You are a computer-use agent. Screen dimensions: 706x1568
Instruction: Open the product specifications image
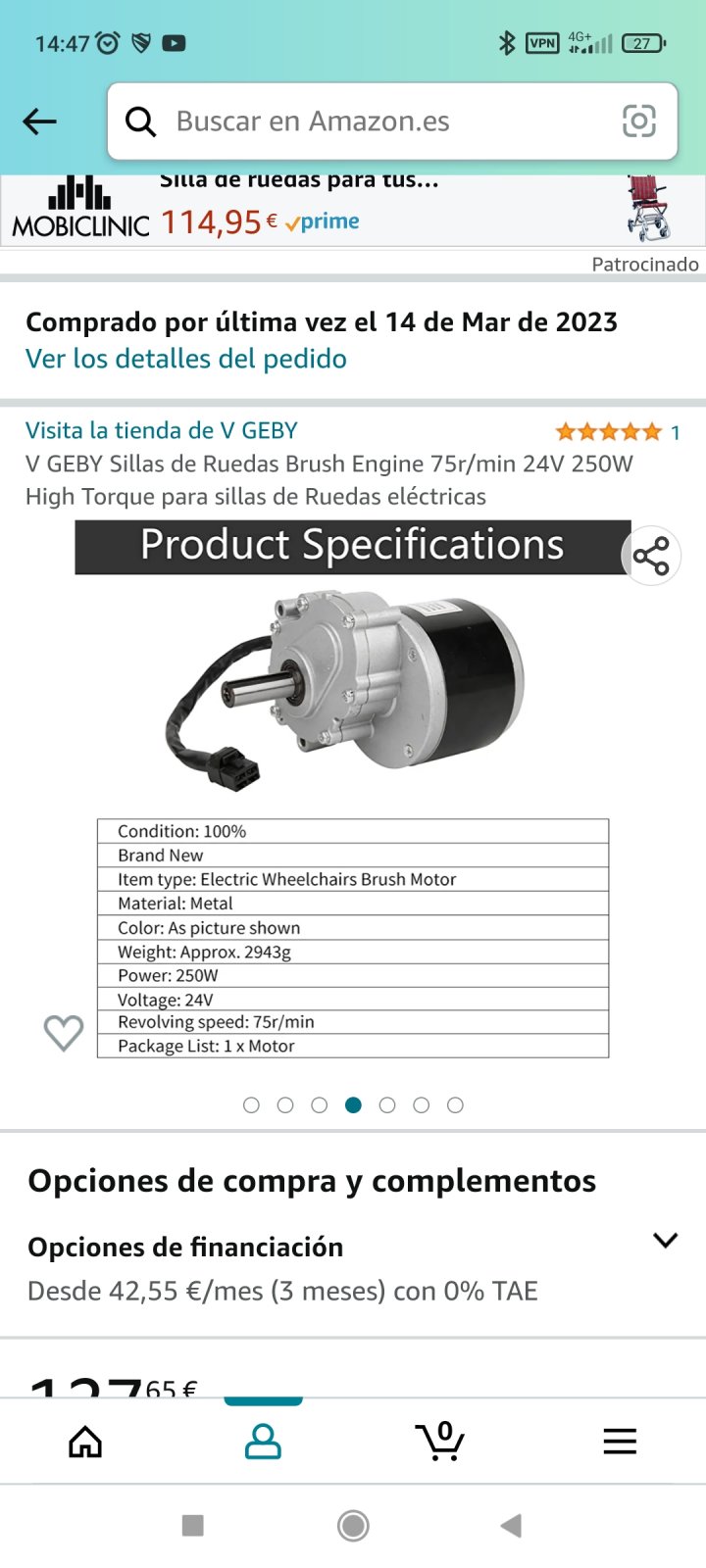click(x=353, y=794)
